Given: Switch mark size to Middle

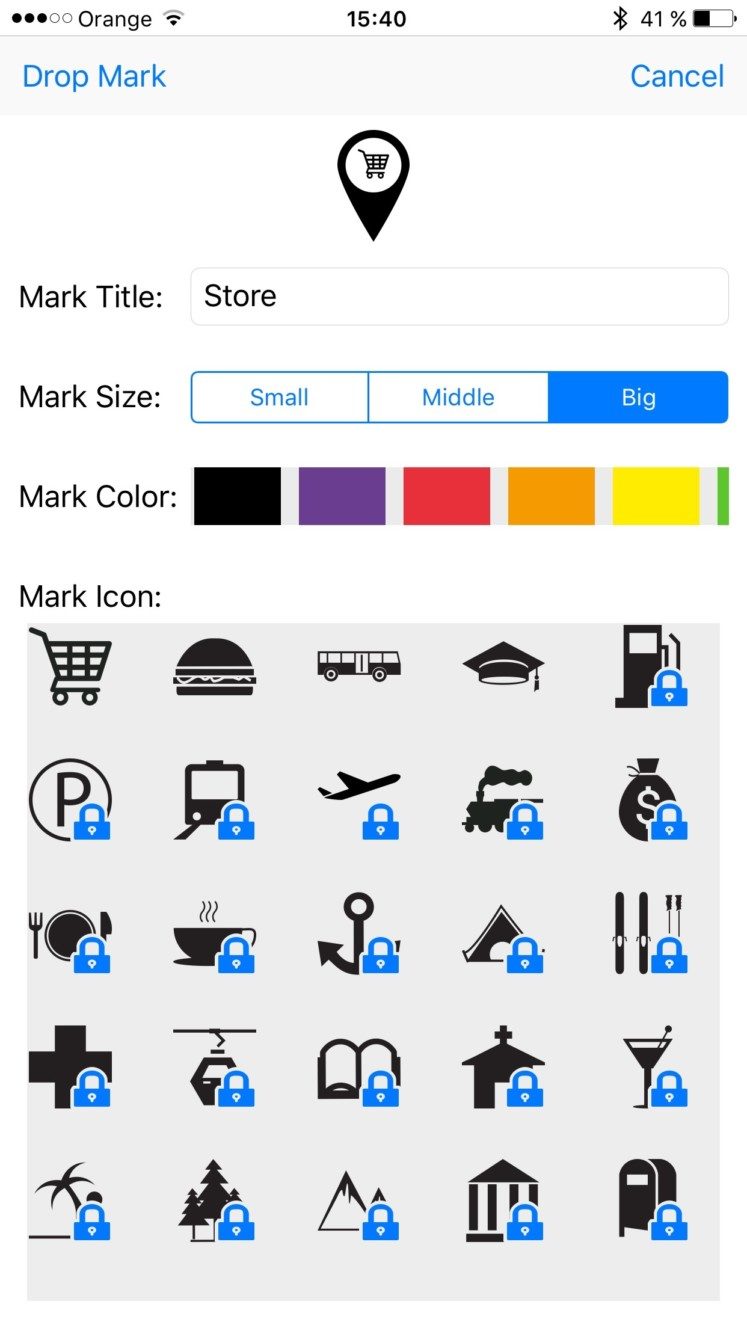Looking at the screenshot, I should [x=458, y=397].
